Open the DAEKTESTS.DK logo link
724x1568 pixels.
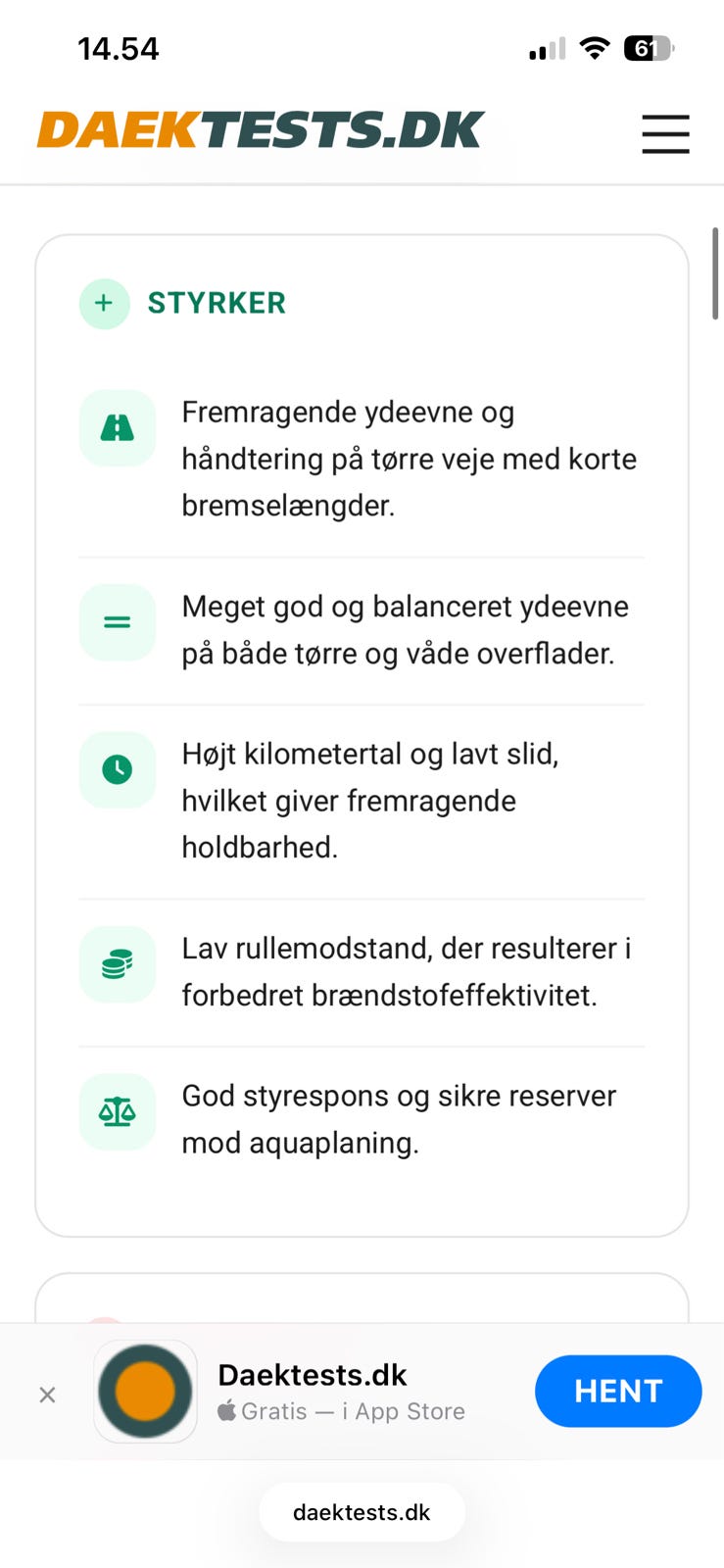(259, 128)
